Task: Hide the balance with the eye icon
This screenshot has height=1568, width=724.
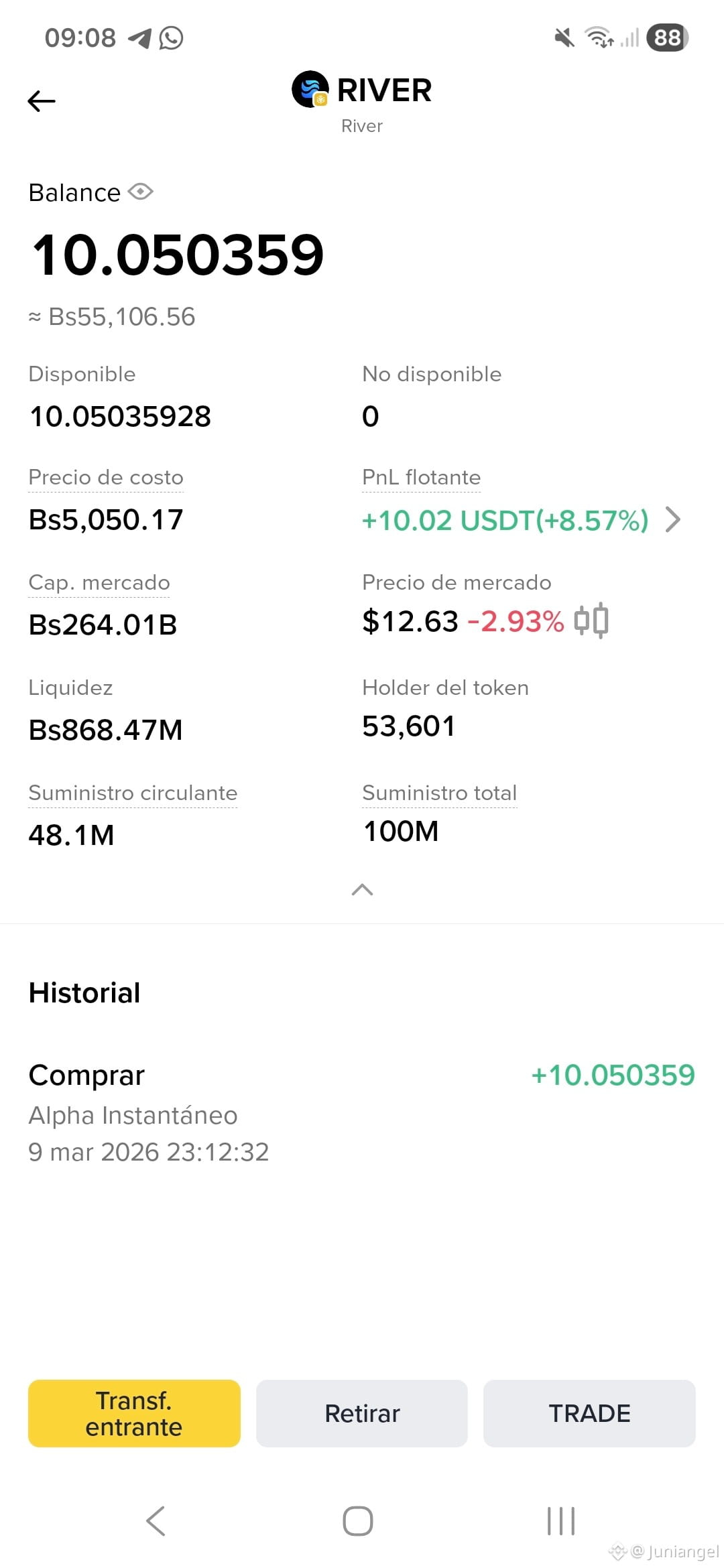Action: [141, 192]
